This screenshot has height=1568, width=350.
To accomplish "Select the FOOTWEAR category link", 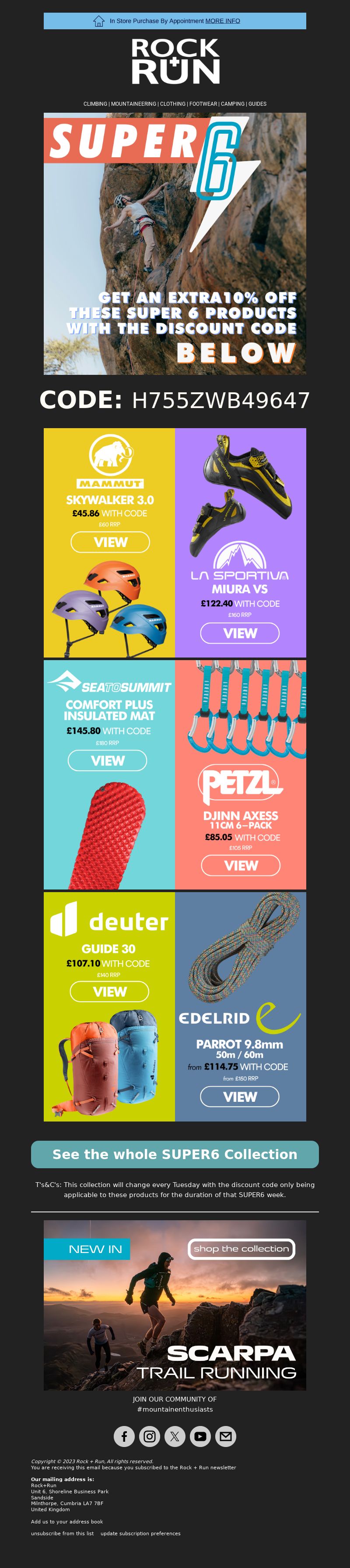I will [x=203, y=104].
